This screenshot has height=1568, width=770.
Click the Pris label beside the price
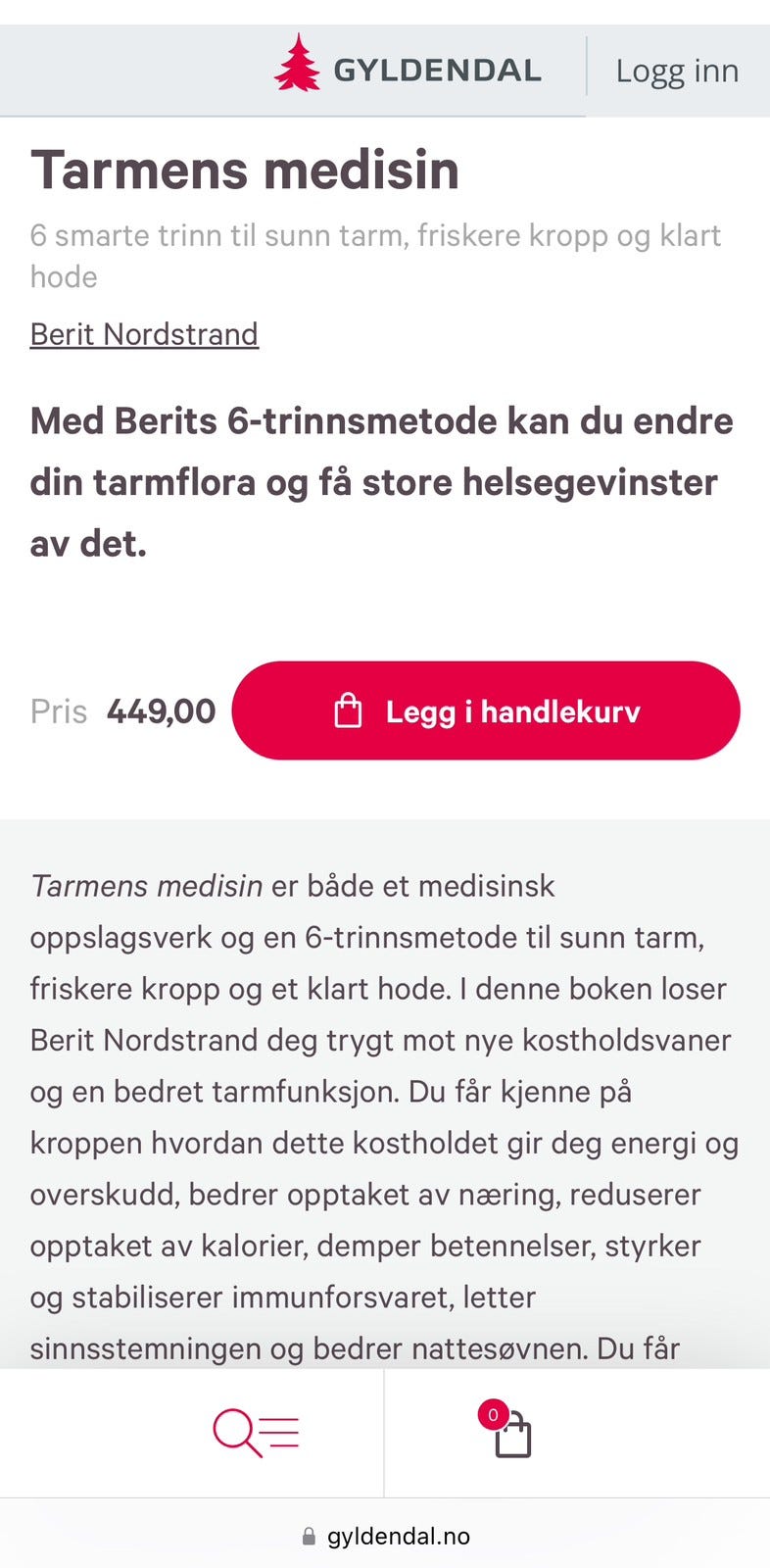click(59, 710)
